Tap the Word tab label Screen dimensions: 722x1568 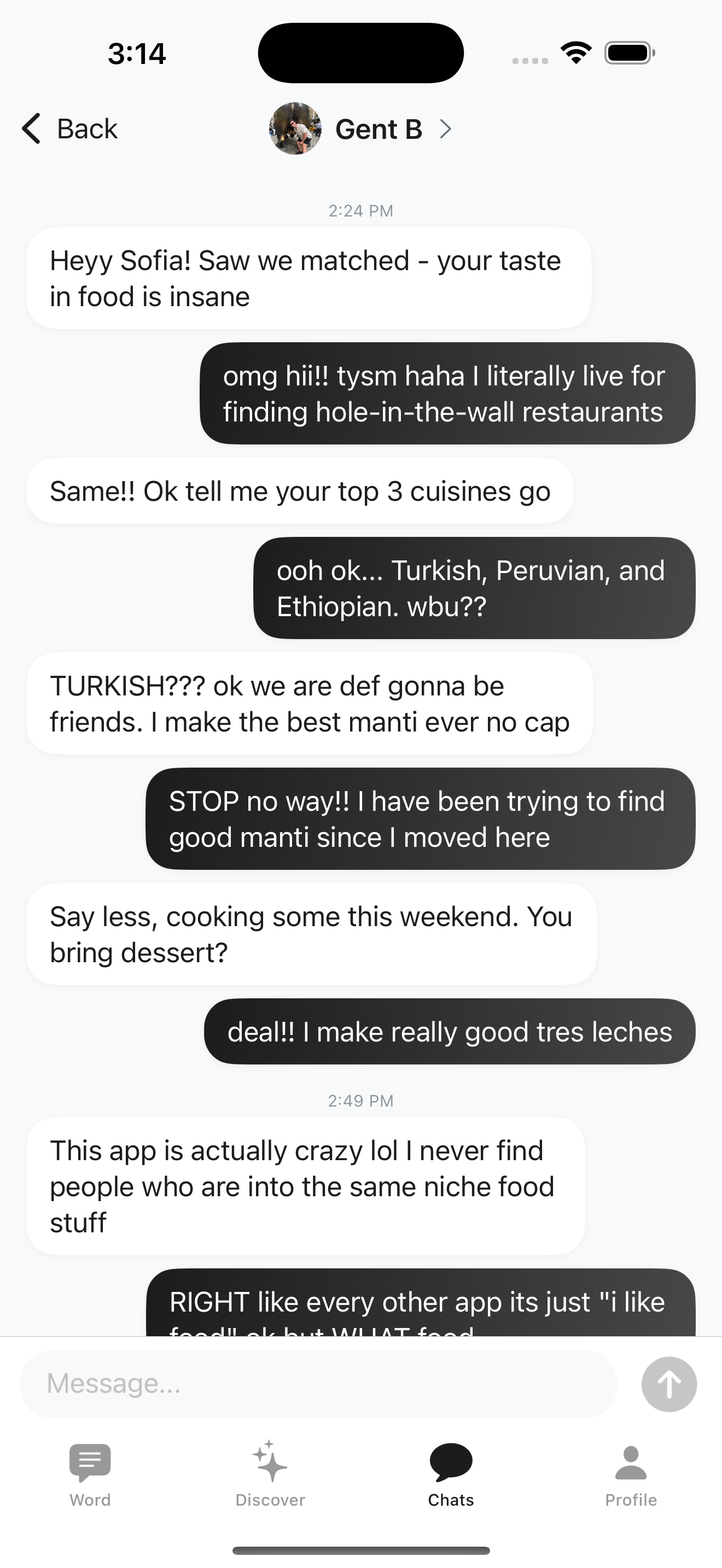point(90,1500)
